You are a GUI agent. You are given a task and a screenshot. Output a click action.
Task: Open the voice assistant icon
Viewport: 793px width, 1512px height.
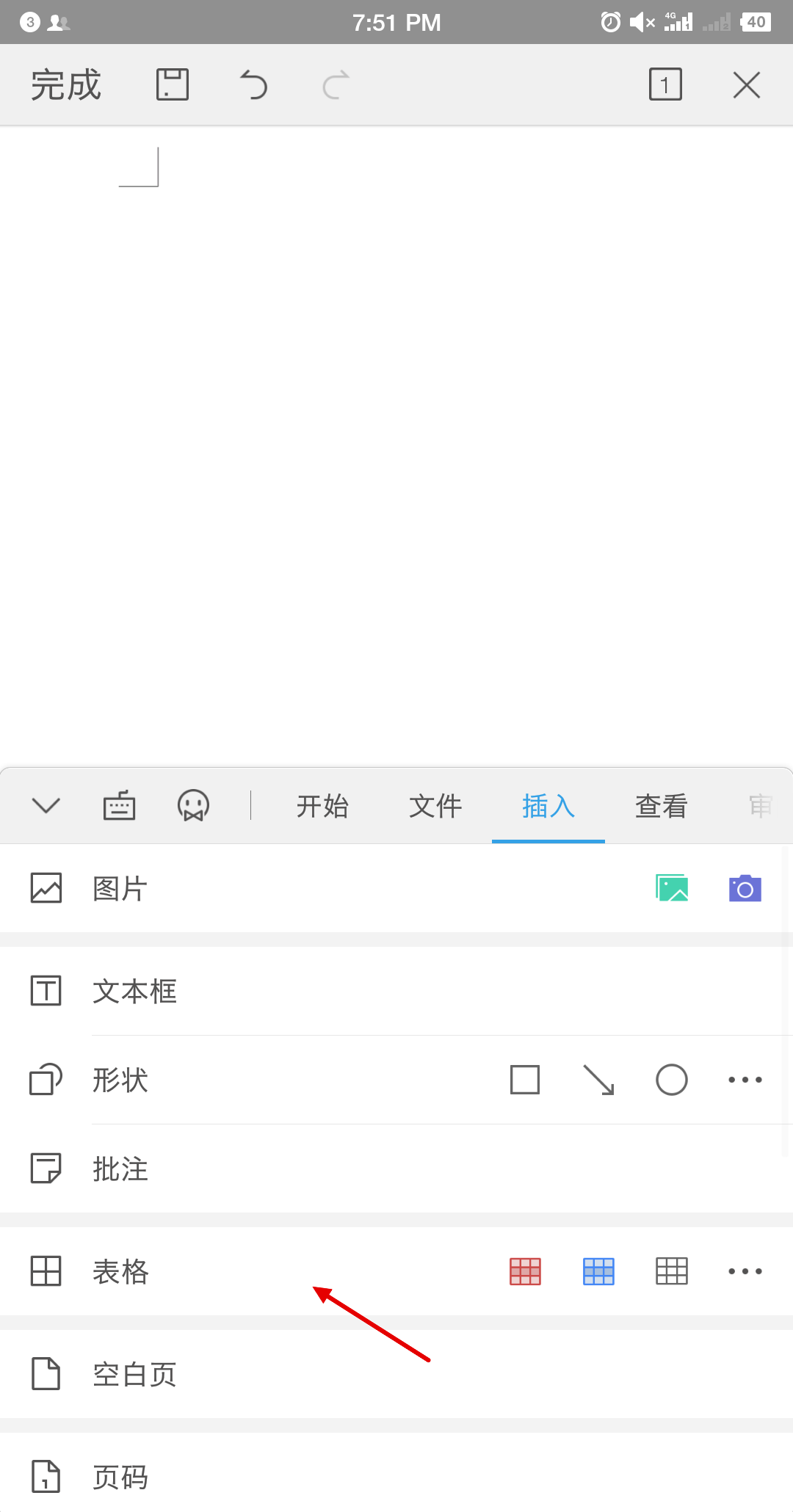(x=193, y=806)
